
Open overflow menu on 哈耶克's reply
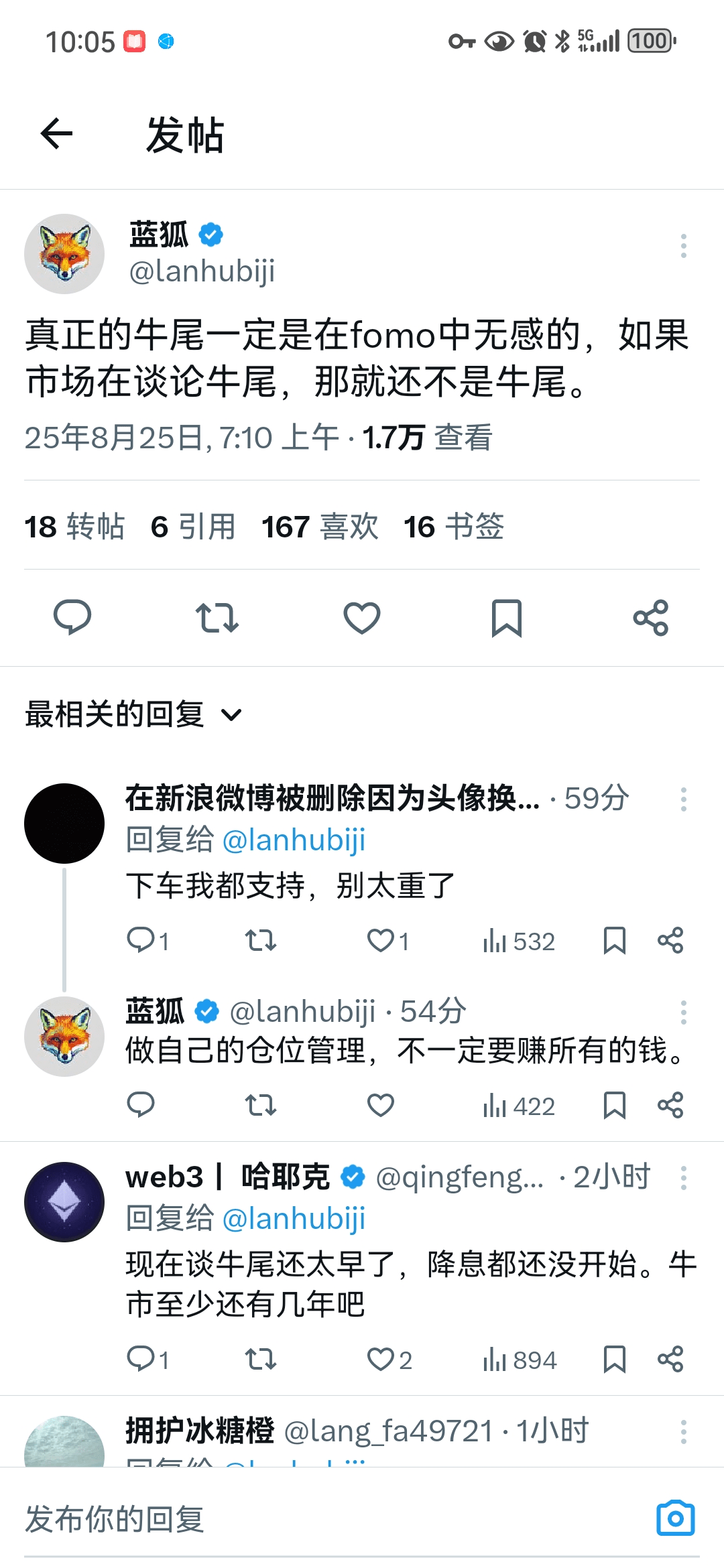[683, 1178]
